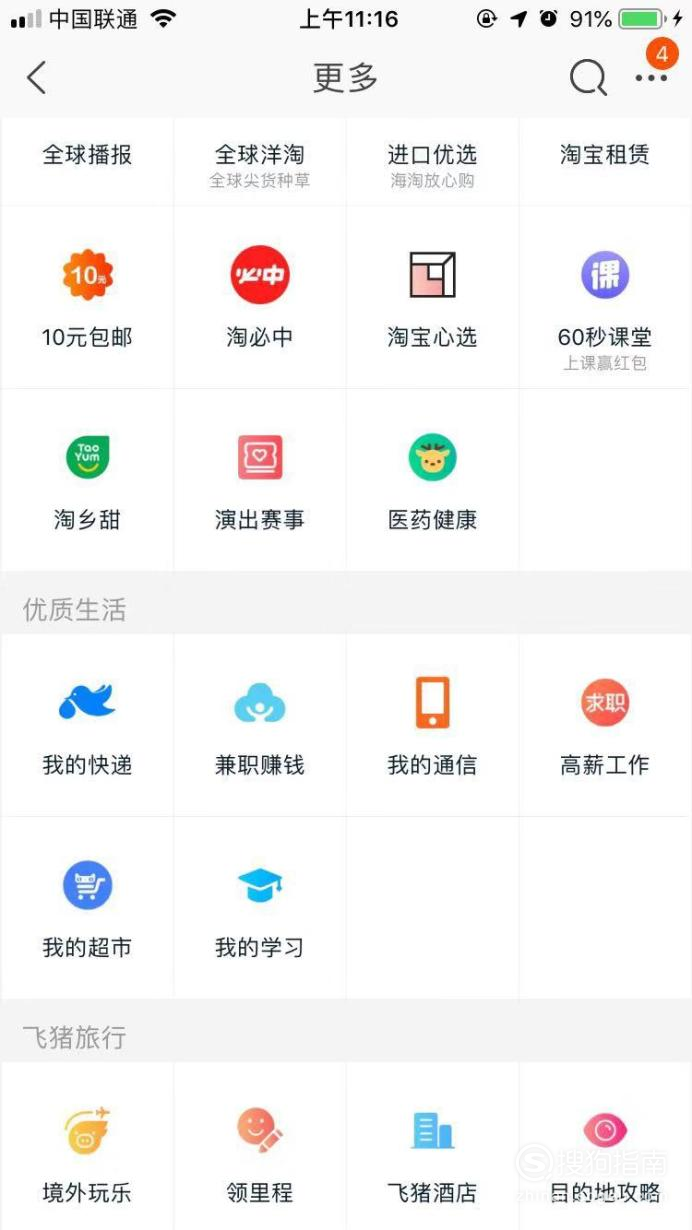692x1230 pixels.
Task: Open 医药健康
Action: (x=433, y=480)
